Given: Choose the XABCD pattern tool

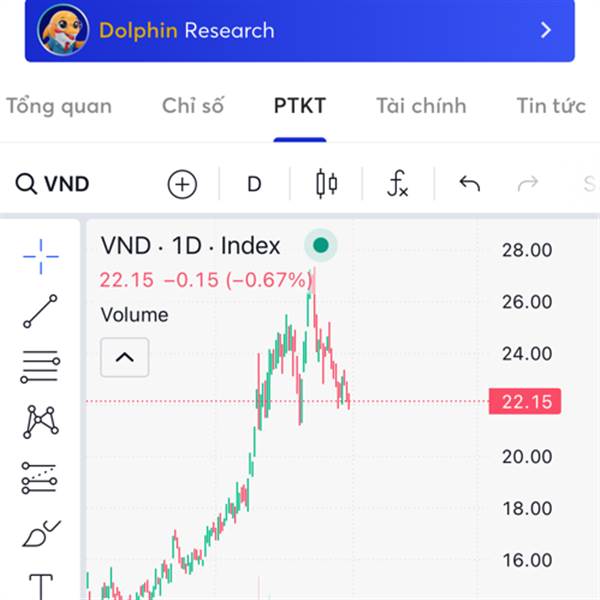Looking at the screenshot, I should pos(41,422).
